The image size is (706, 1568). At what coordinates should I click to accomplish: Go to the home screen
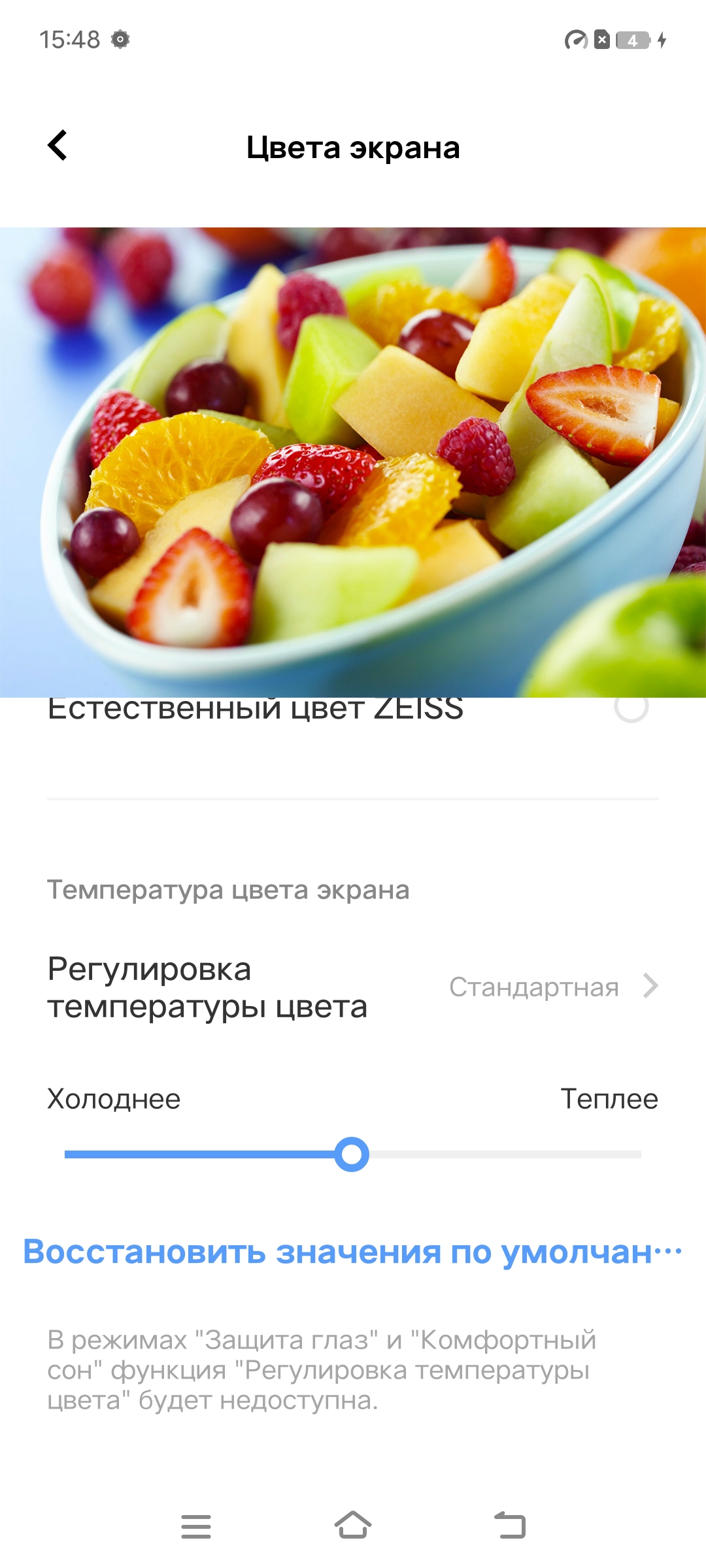pyautogui.click(x=353, y=1527)
